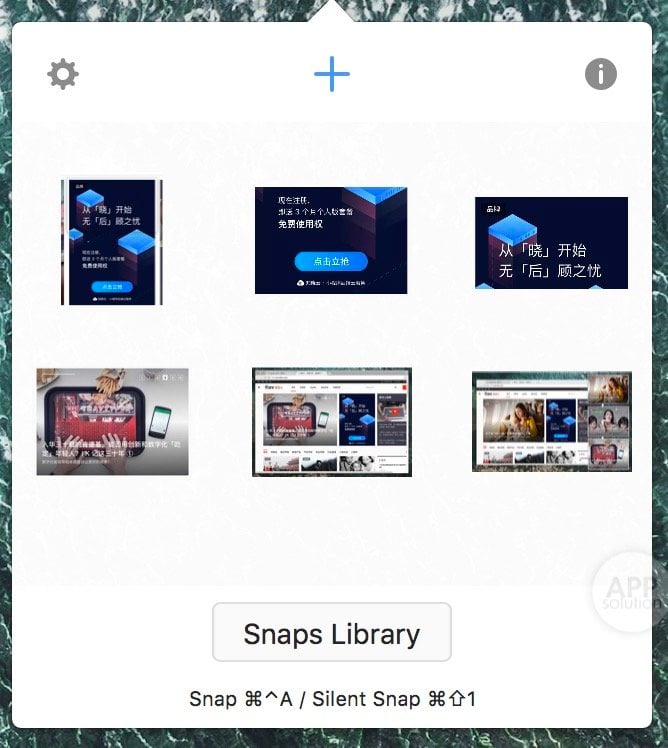The image size is (668, 748).
Task: Open the snap titled 从「晓」开始
Action: 551,243
